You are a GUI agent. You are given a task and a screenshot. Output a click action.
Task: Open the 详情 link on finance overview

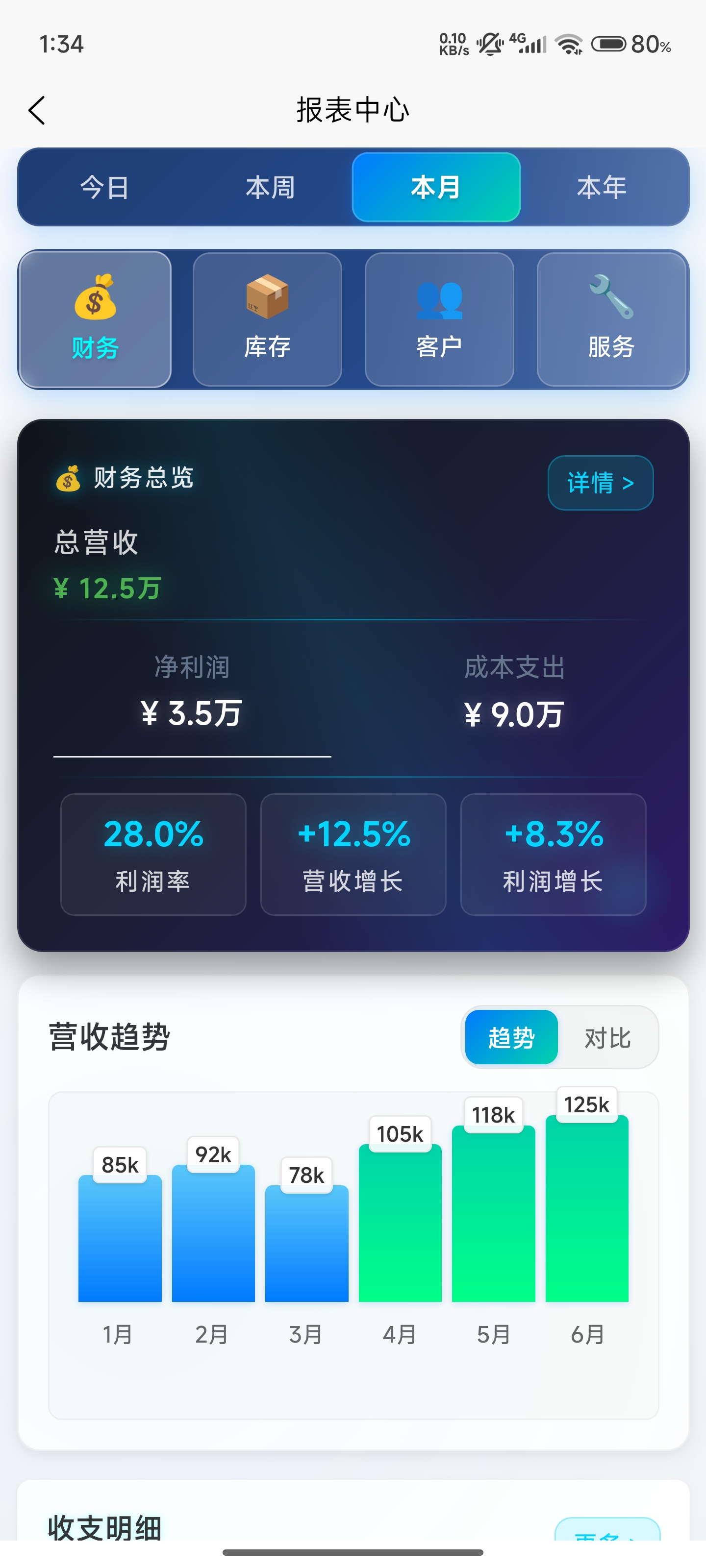[x=600, y=482]
